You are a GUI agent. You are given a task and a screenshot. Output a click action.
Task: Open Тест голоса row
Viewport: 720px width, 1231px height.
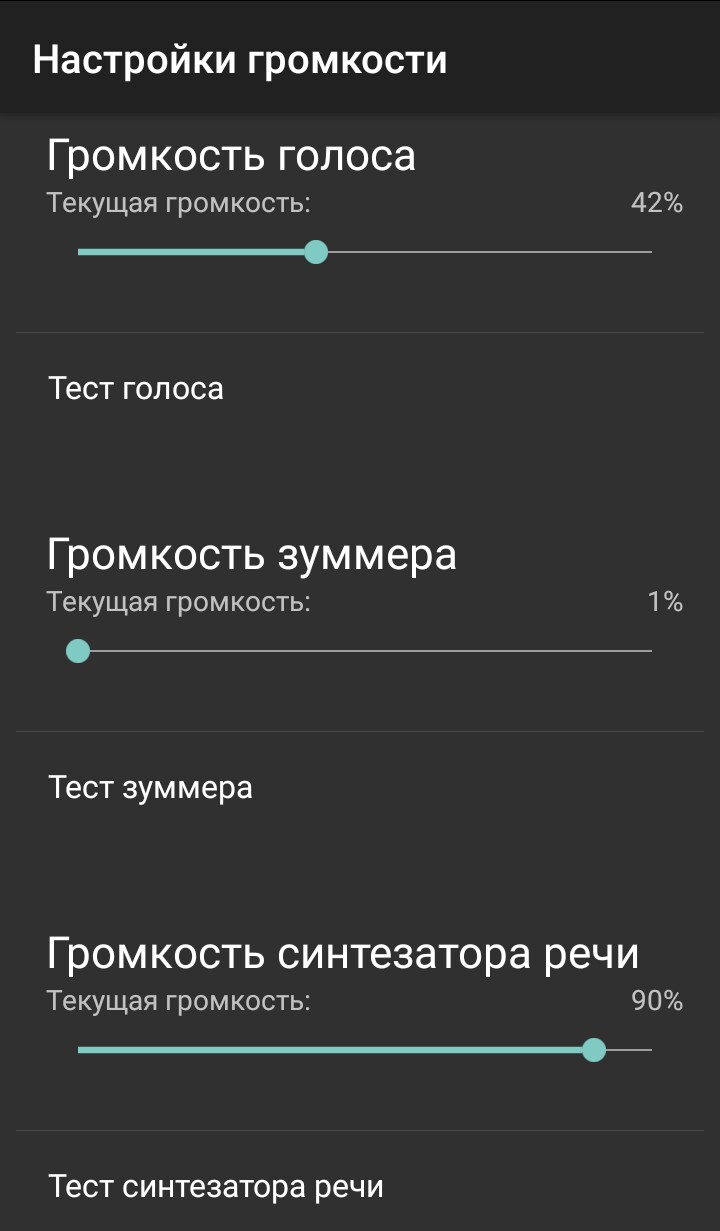[x=360, y=388]
